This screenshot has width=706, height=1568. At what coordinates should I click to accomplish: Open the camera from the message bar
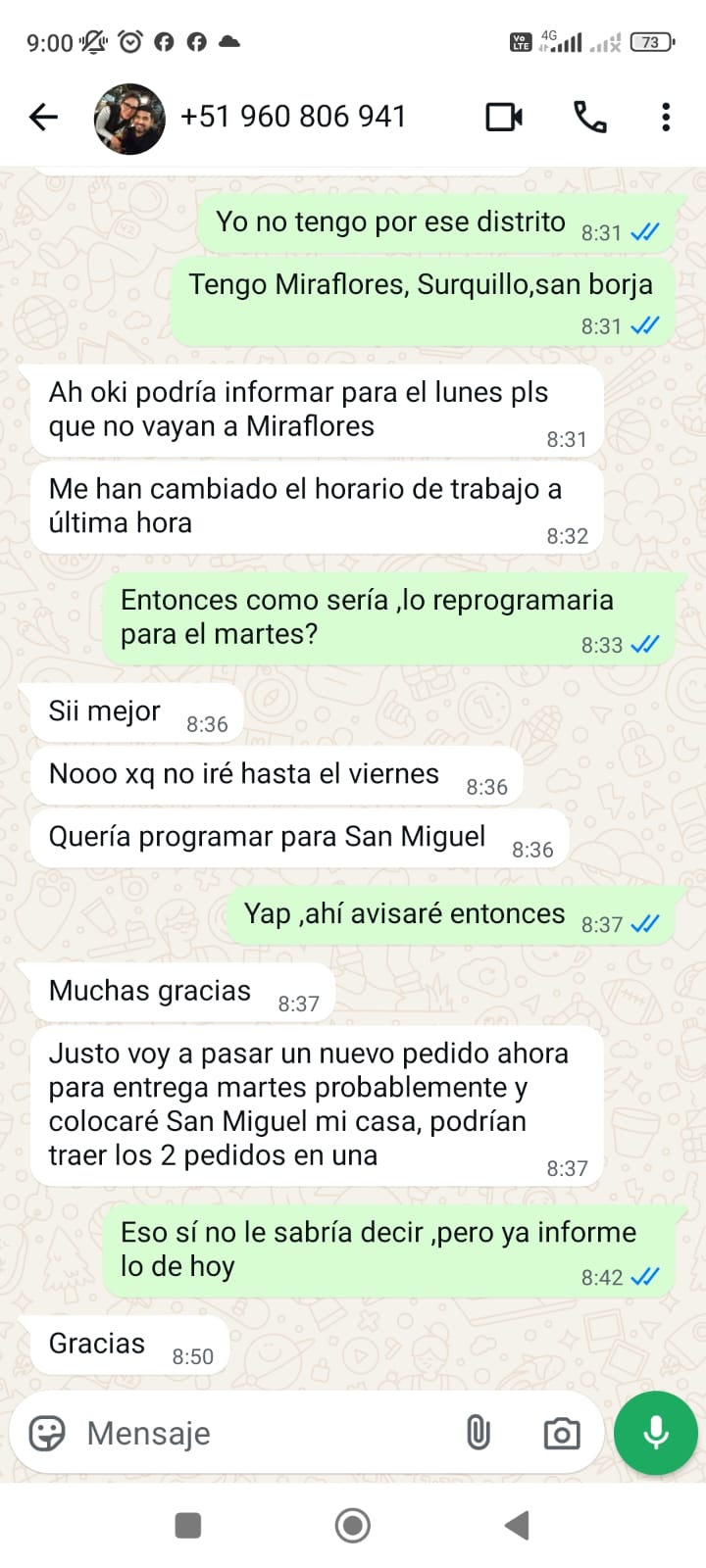(562, 1434)
